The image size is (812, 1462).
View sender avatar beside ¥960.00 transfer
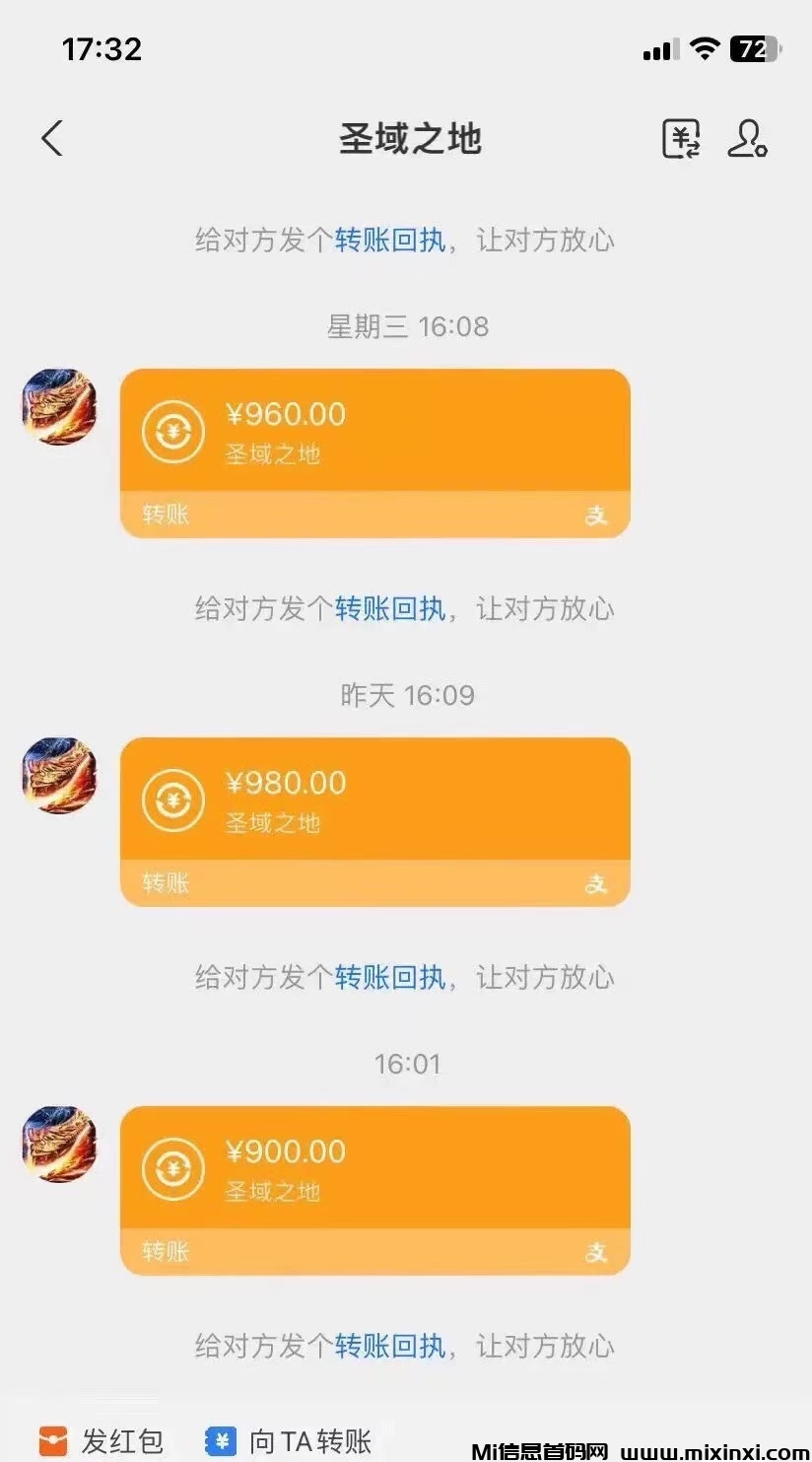(x=59, y=406)
